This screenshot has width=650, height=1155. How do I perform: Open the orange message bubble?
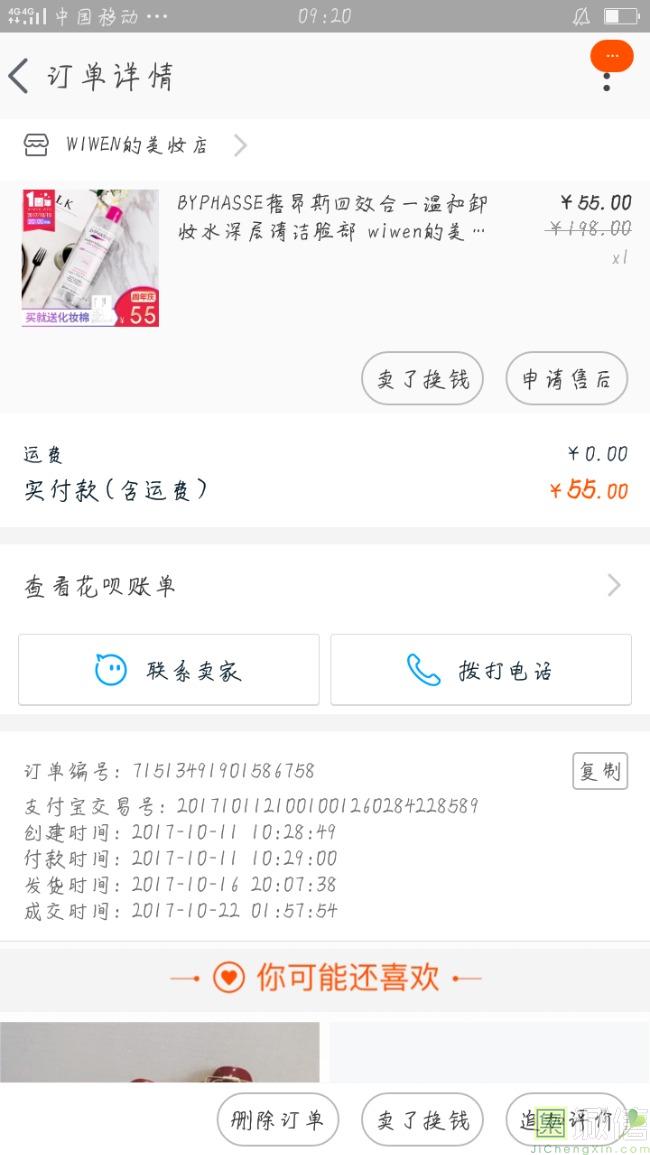tap(611, 55)
